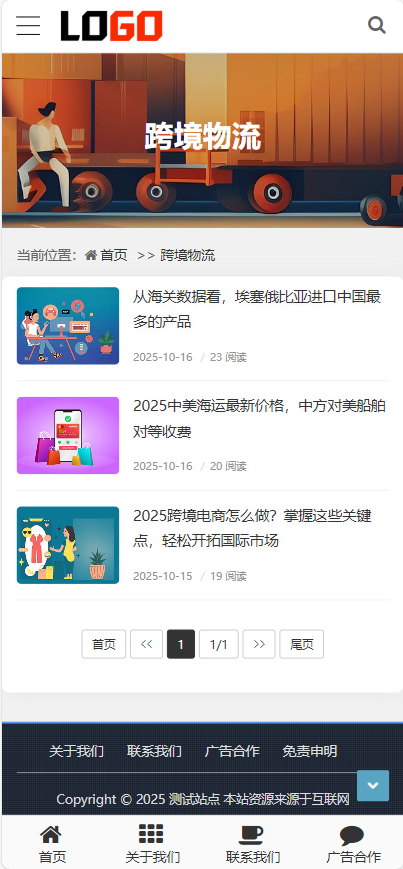Image resolution: width=403 pixels, height=869 pixels.
Task: Open the 免责申明 footer link
Action: tap(309, 752)
